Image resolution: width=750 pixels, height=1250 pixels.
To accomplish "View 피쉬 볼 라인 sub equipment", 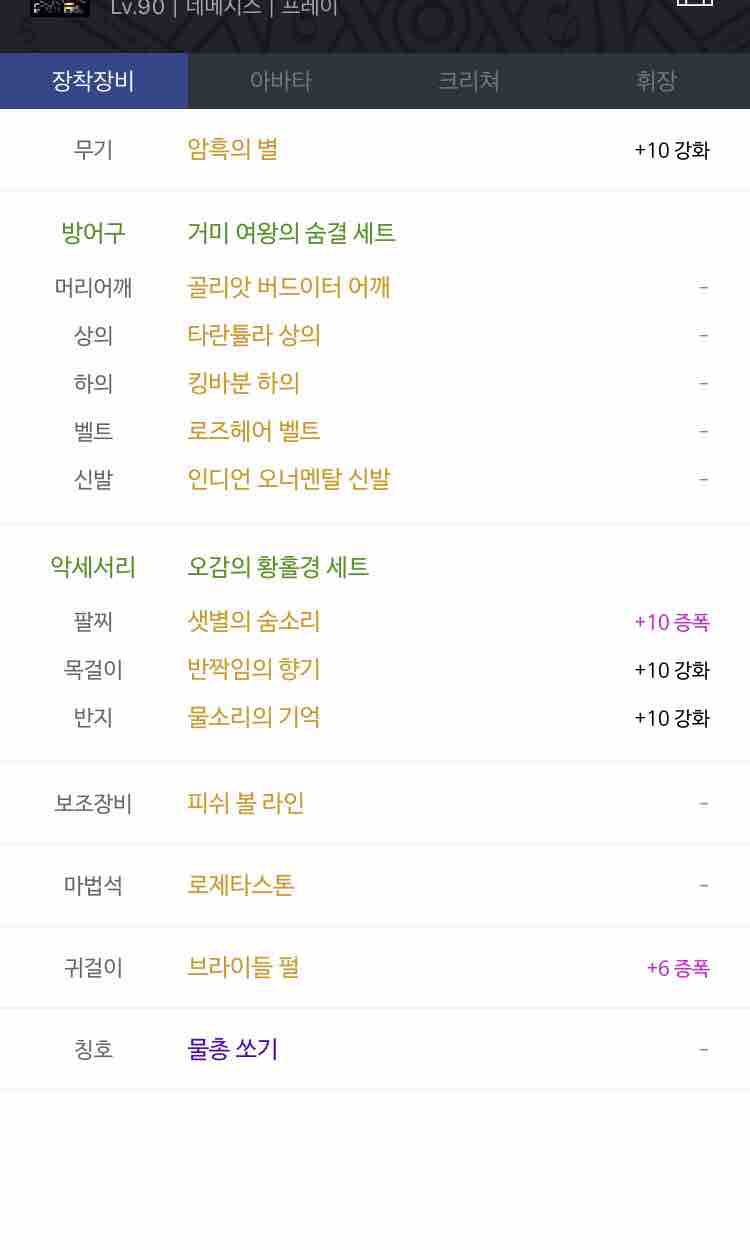I will click(246, 804).
